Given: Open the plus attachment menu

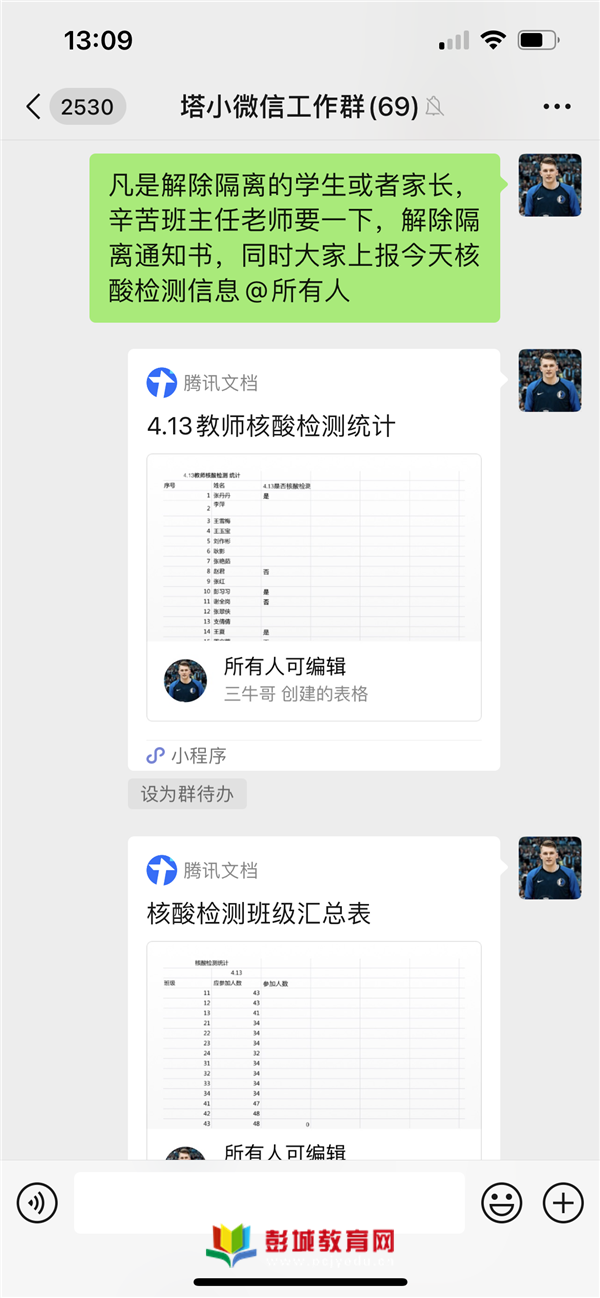Looking at the screenshot, I should tap(563, 1202).
